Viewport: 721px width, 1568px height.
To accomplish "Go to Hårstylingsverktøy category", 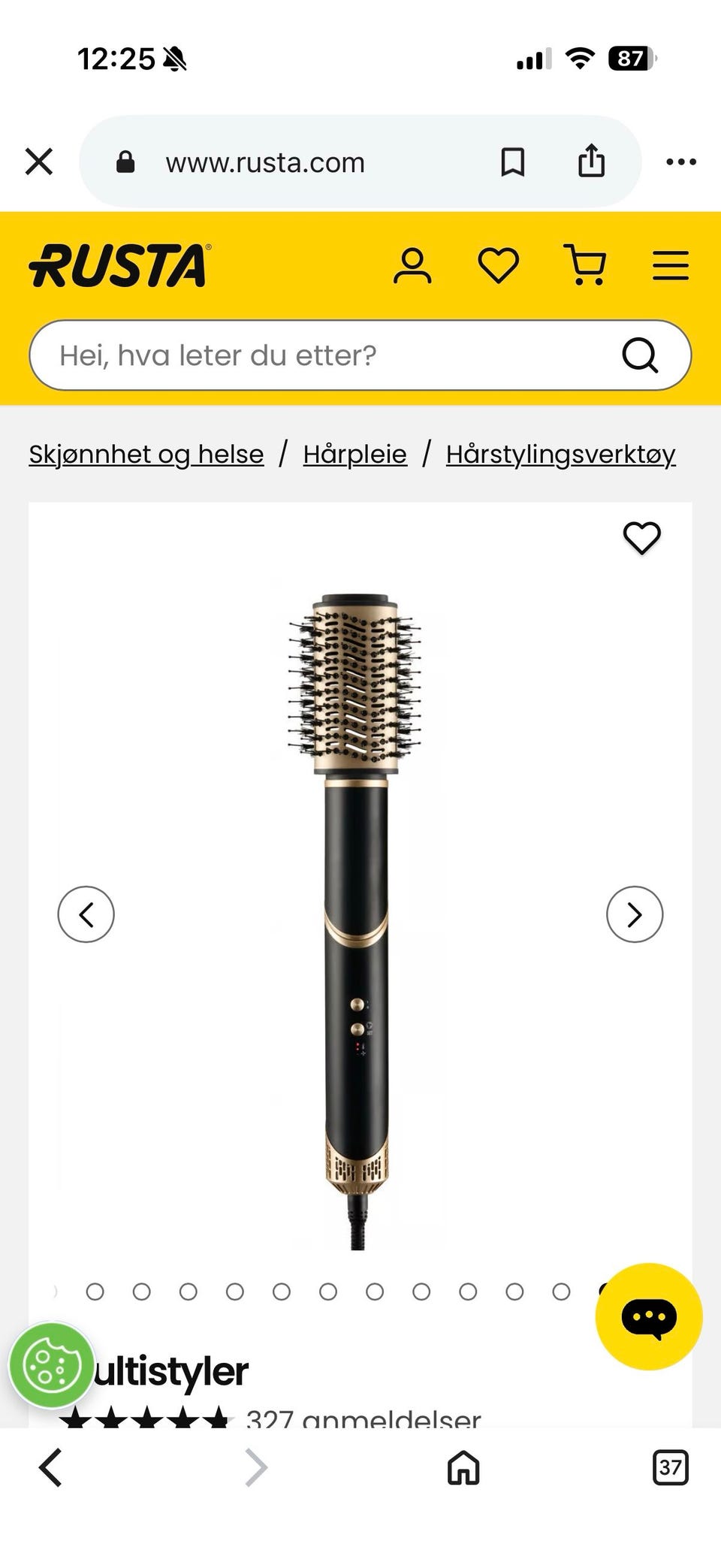I will 561,454.
